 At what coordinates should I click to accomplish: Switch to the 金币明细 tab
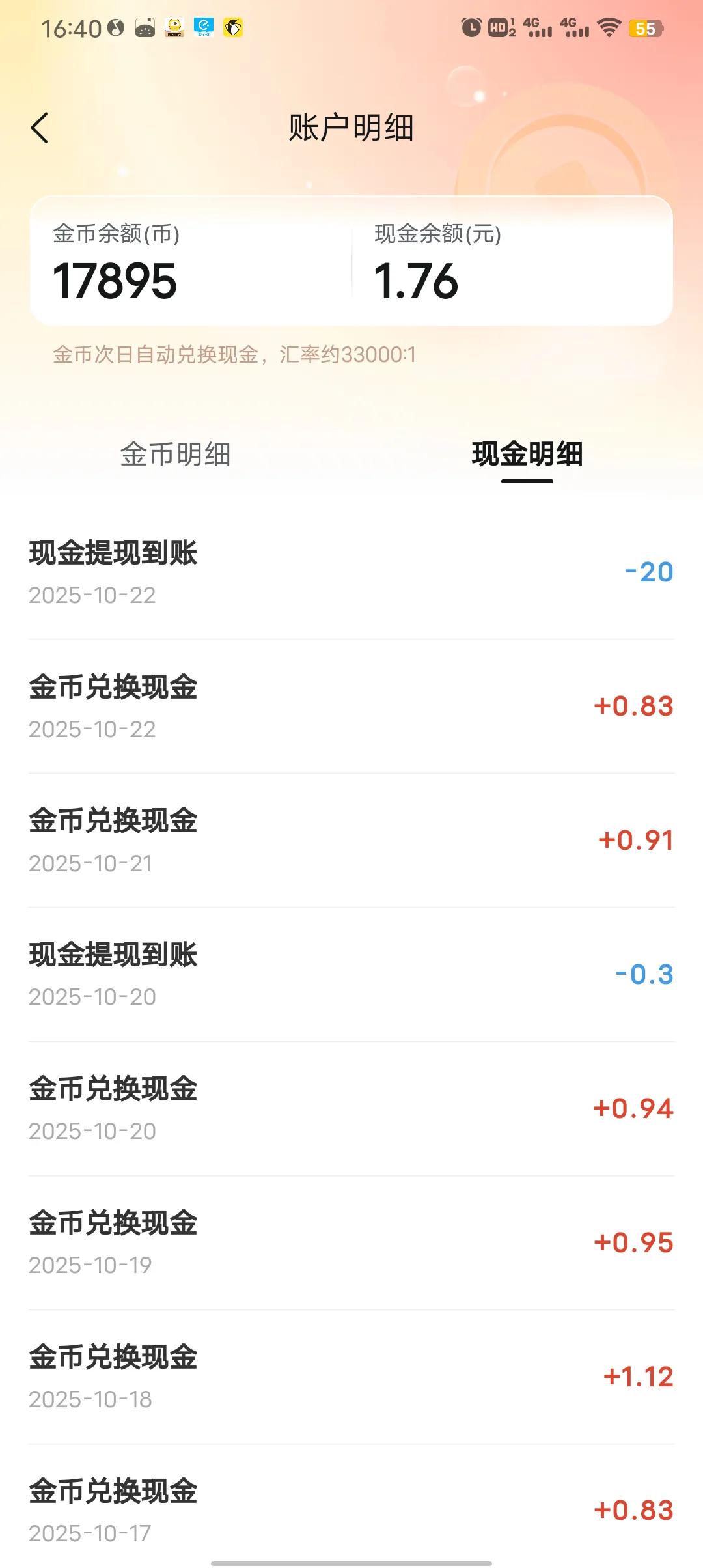pyautogui.click(x=176, y=455)
